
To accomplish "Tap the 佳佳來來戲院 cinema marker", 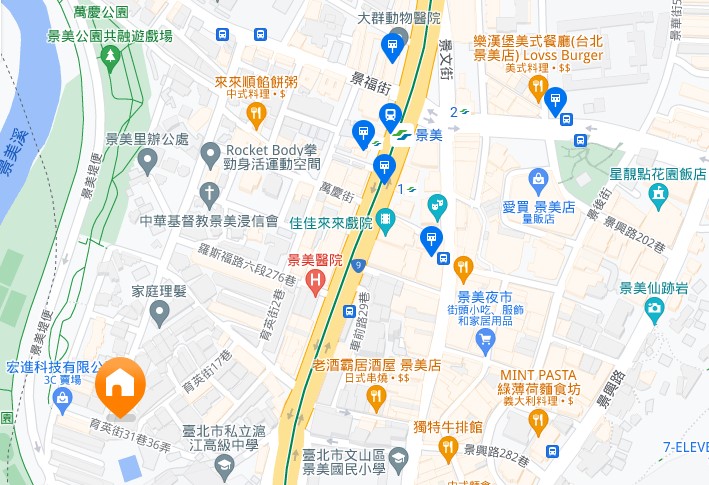I will click(x=386, y=219).
